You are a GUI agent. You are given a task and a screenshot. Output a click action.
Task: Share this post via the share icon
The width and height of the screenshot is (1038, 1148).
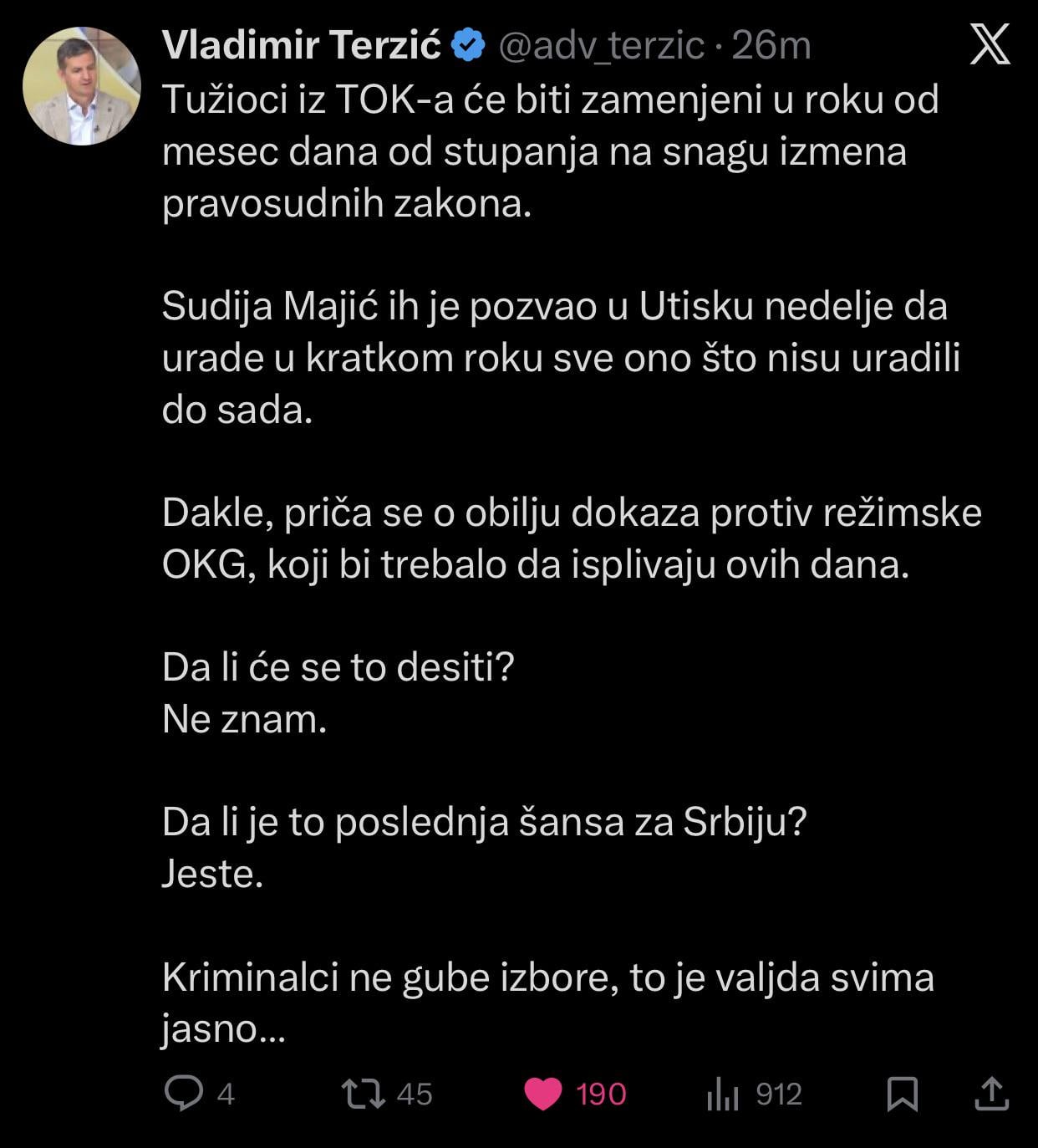point(992,1094)
